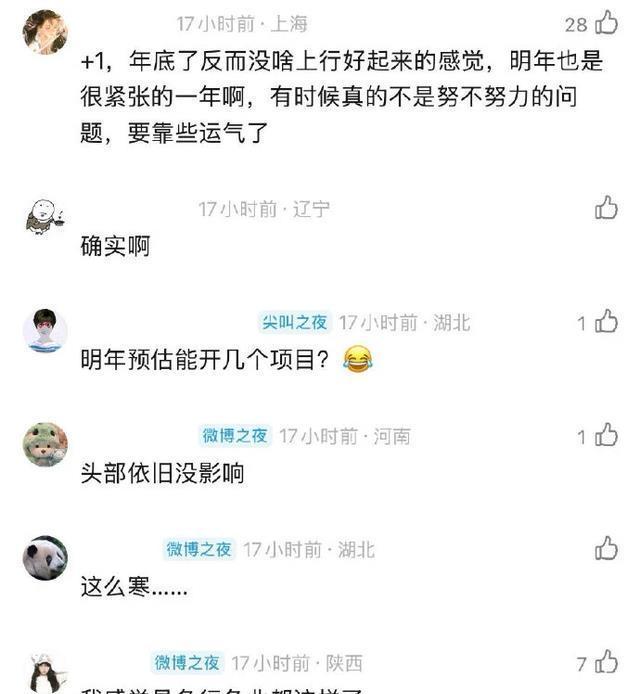This screenshot has height=694, width=640.
Task: Like the 确实啊 comment from Liaoning
Action: [607, 208]
